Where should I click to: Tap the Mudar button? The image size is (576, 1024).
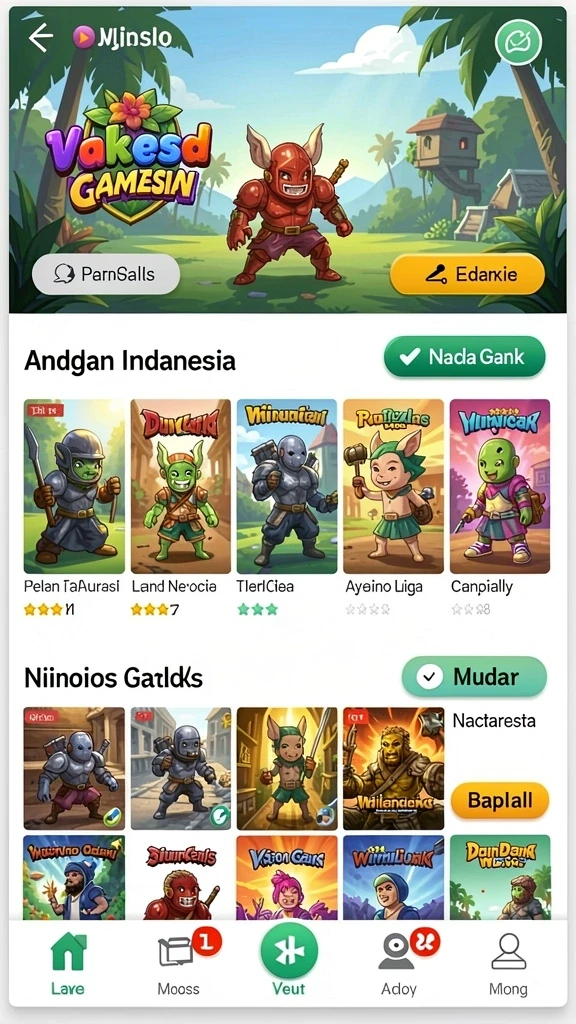click(474, 677)
